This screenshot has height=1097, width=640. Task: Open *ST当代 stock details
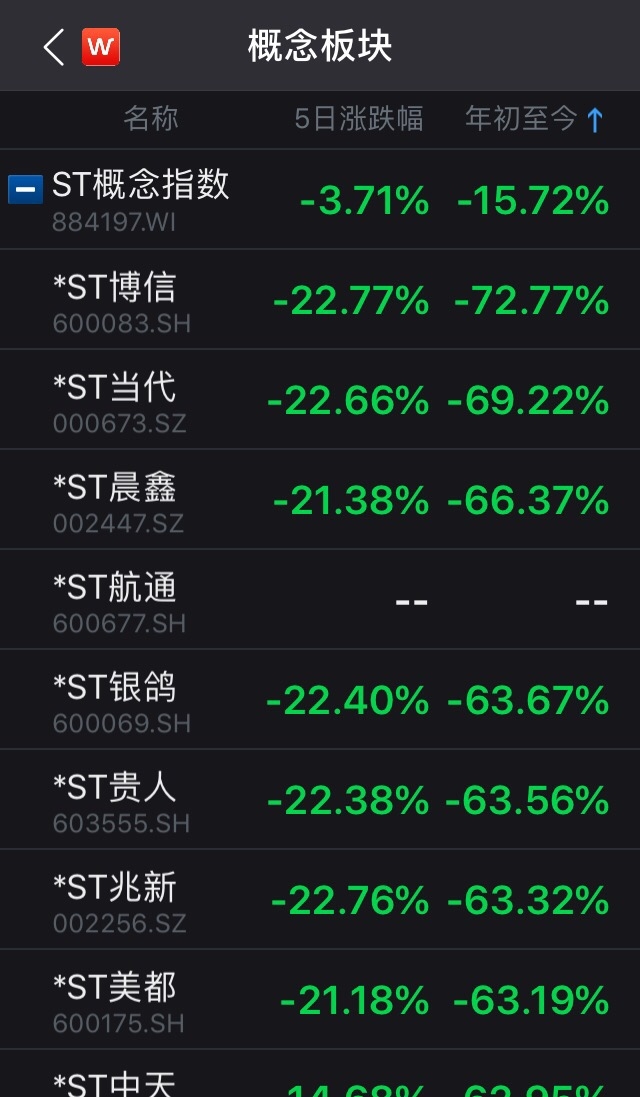[x=320, y=399]
